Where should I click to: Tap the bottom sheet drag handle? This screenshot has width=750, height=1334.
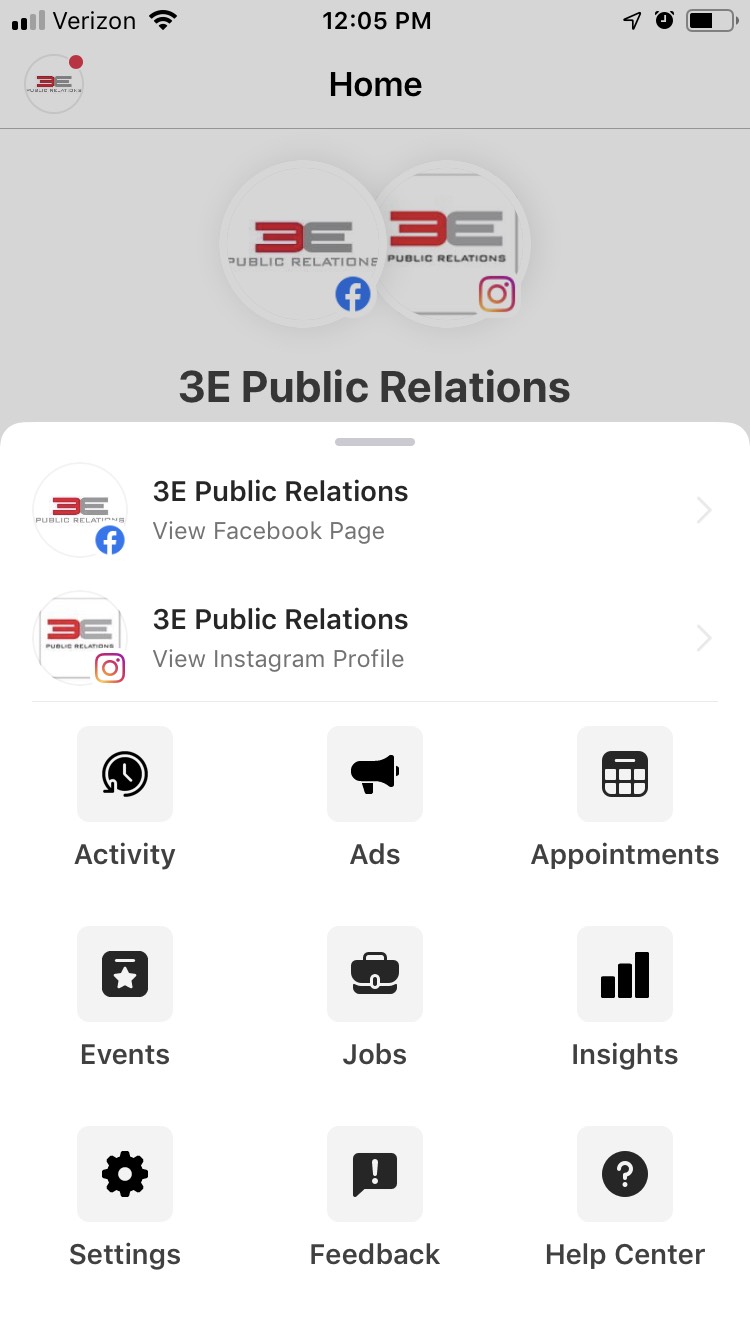pos(375,441)
